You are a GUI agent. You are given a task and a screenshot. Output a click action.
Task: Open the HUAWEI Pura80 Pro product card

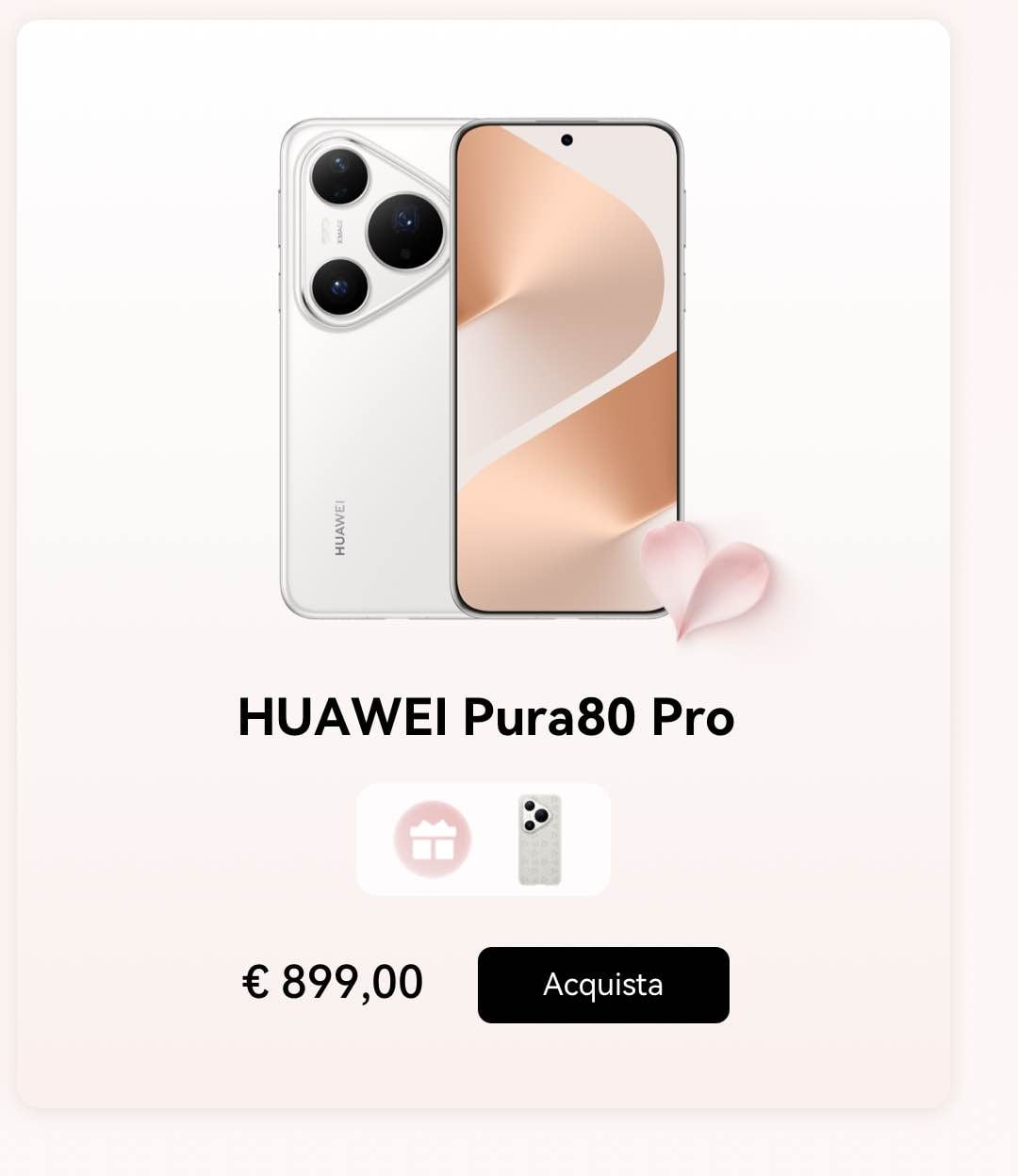484,718
